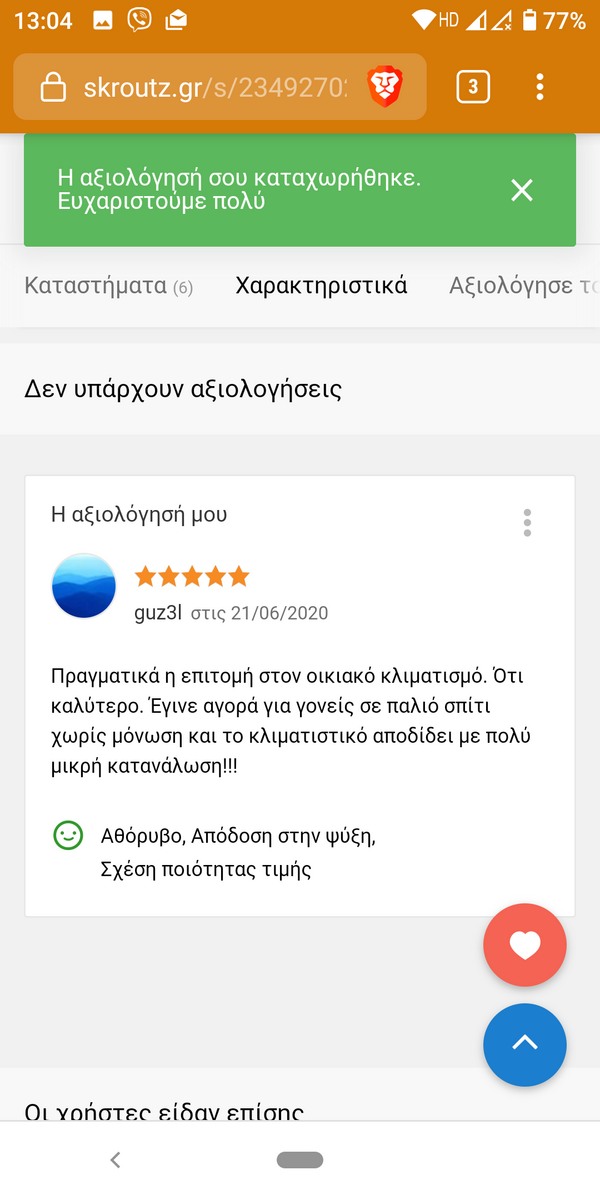Viewport: 600px width, 1200px height.
Task: Switch to the Αξιολόγησε tab
Action: pyautogui.click(x=524, y=285)
